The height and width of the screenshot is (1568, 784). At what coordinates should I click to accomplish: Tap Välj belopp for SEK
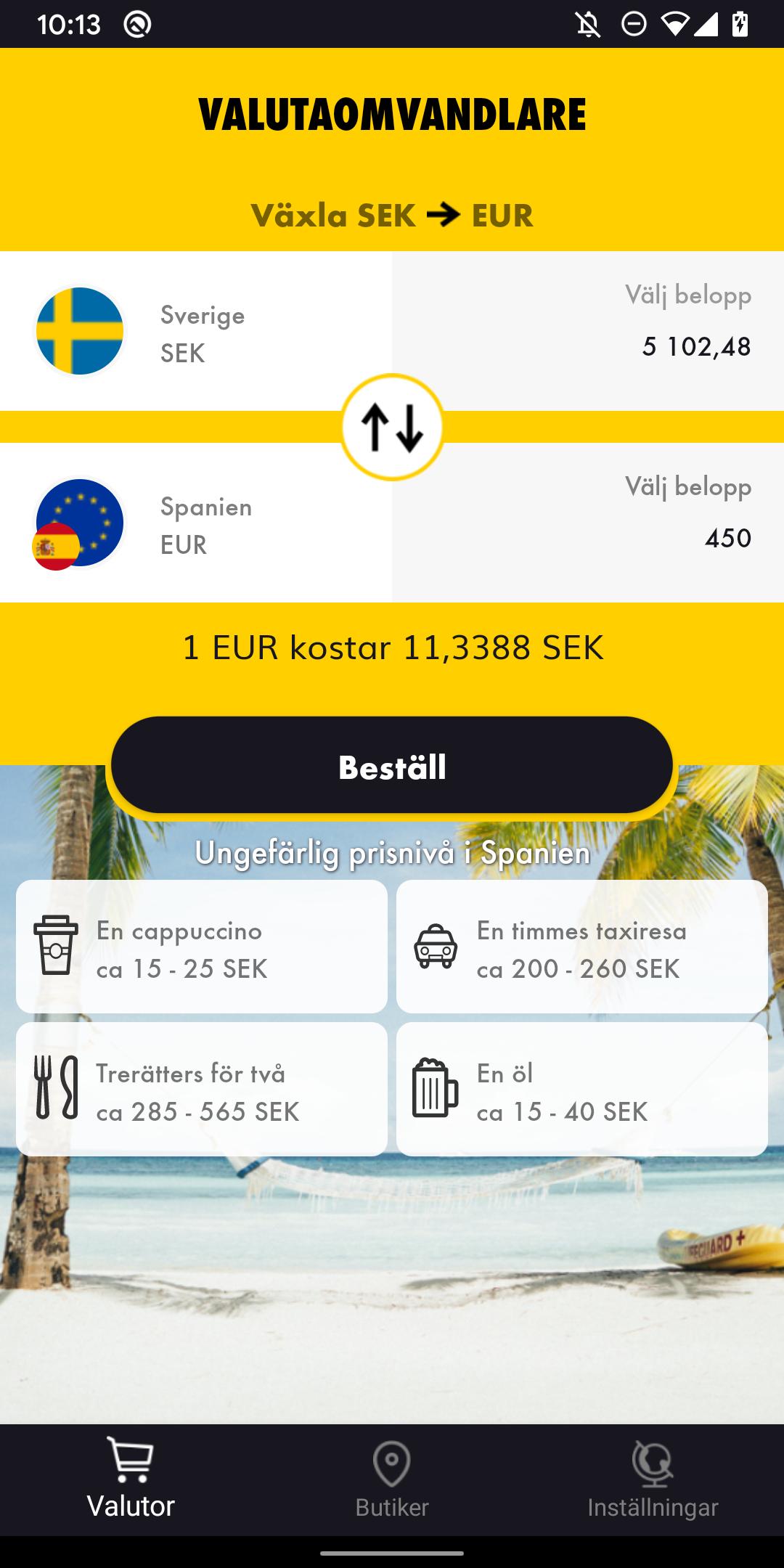(686, 296)
